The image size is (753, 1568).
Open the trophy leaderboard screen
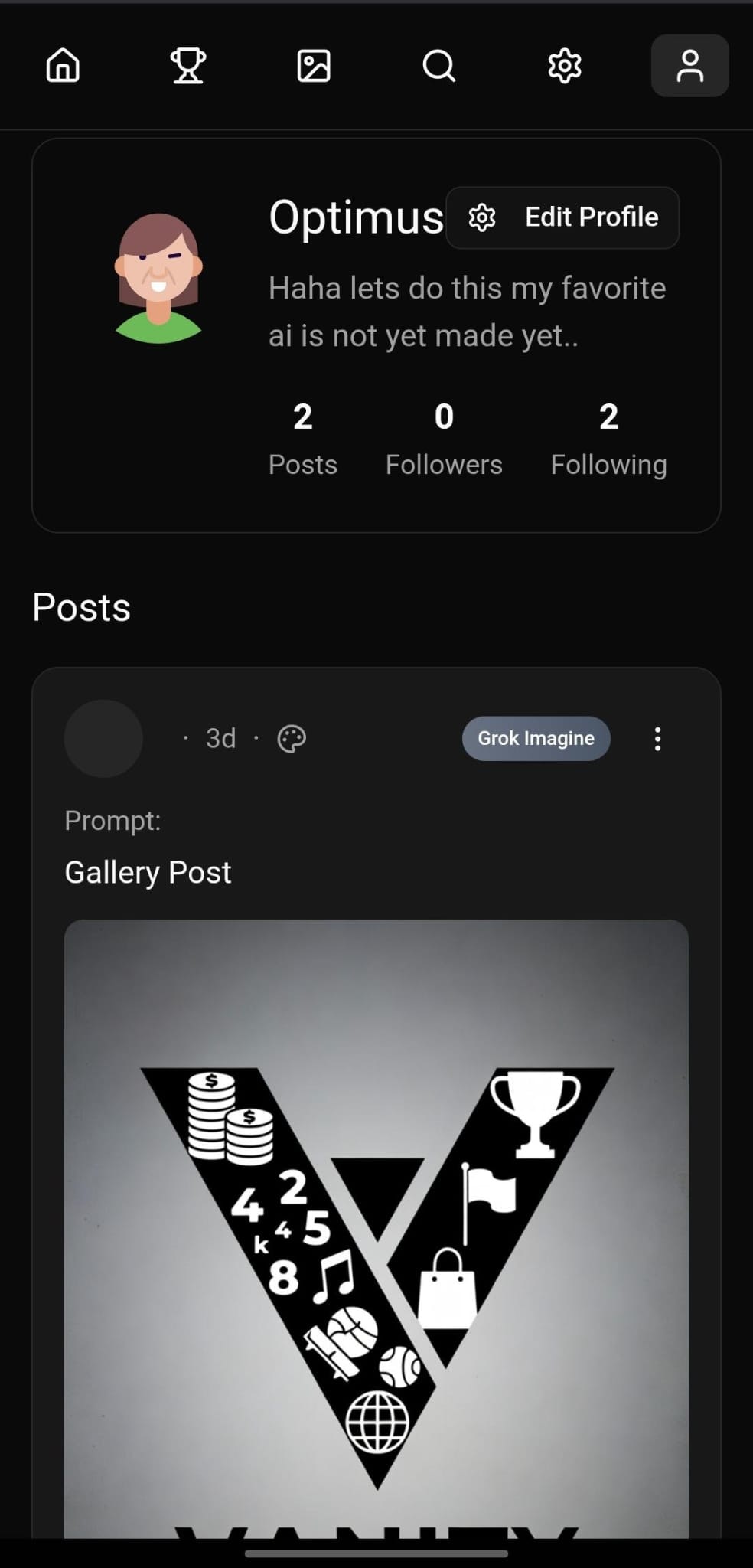pos(189,67)
